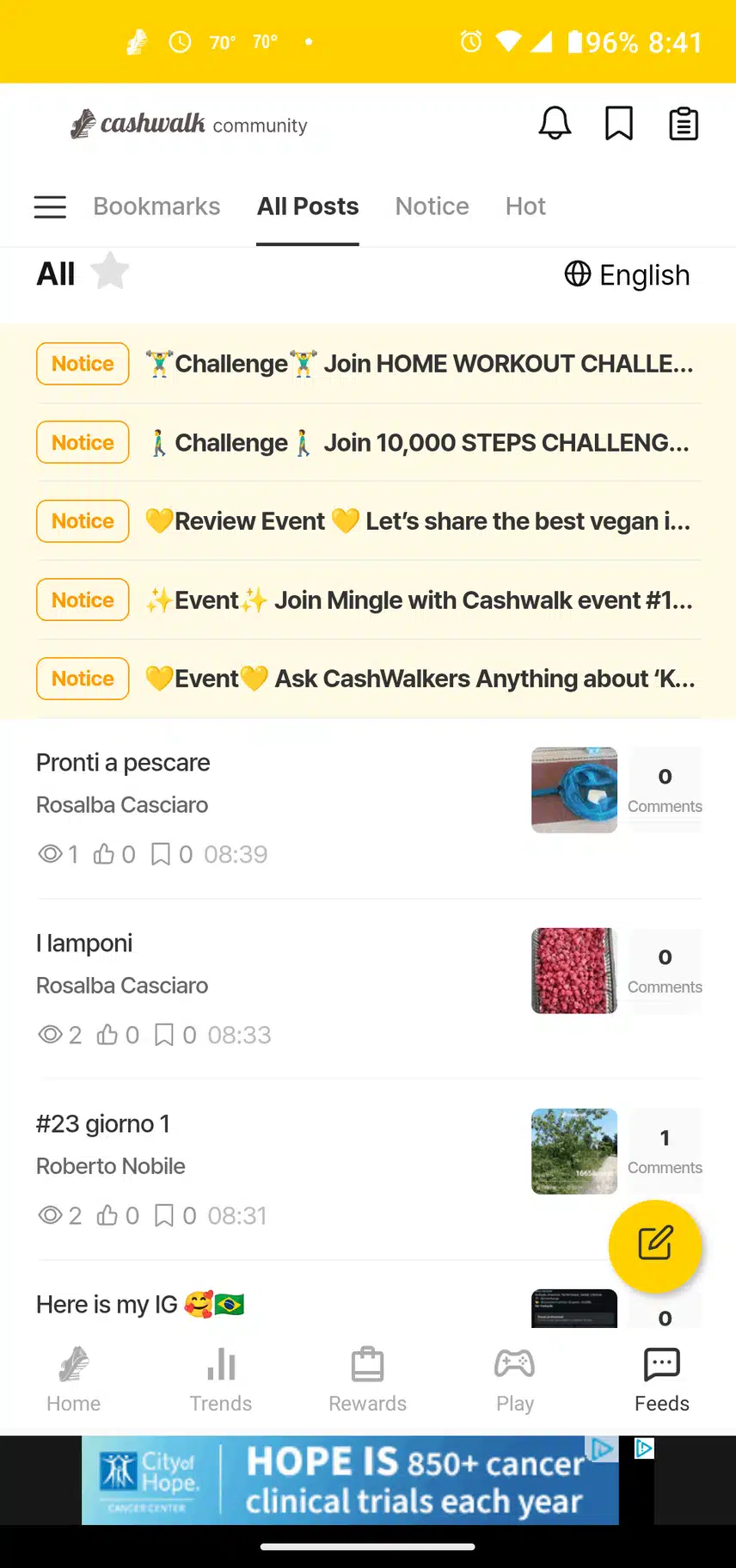This screenshot has width=736, height=1568.
Task: Switch to the Hot tab
Action: pyautogui.click(x=525, y=206)
